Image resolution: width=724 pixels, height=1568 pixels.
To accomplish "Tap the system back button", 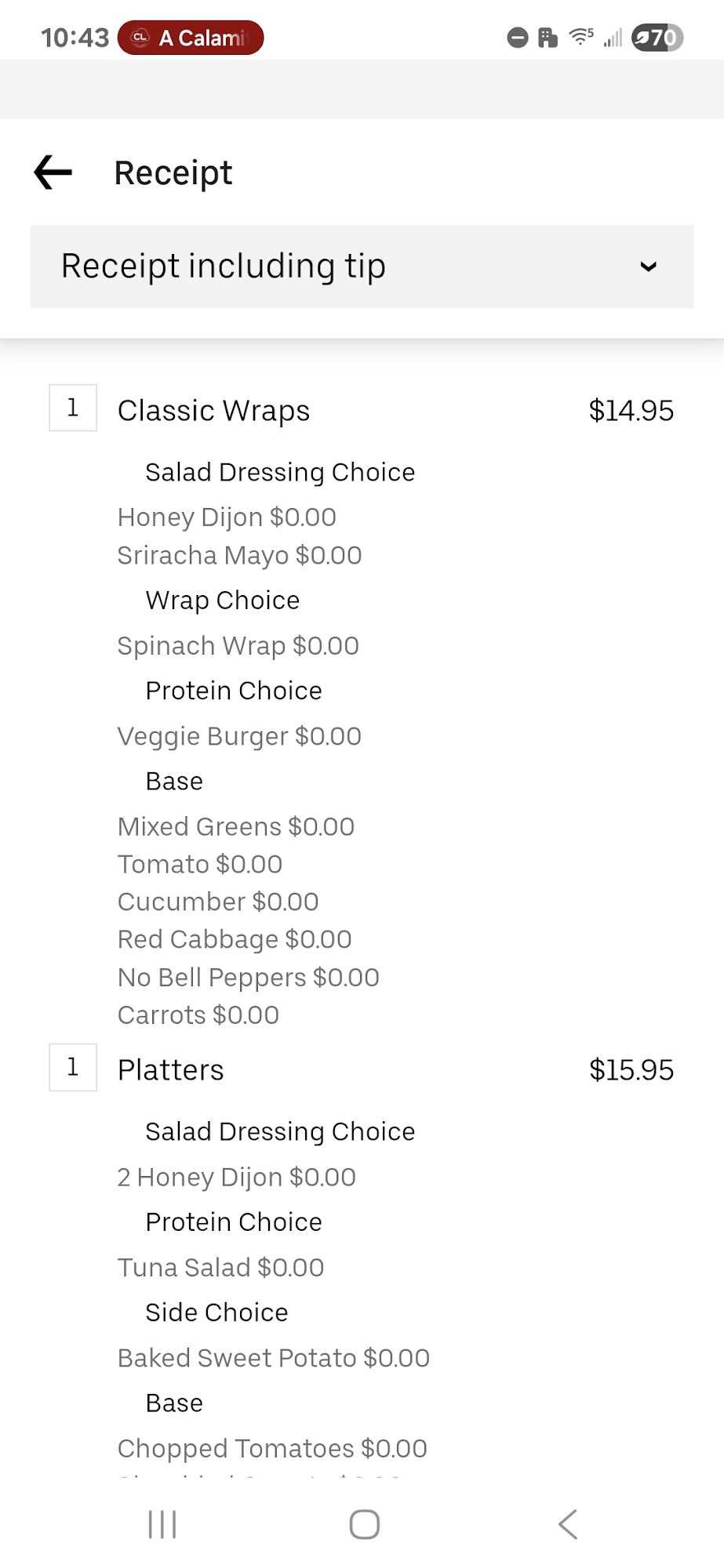I will tap(568, 1525).
